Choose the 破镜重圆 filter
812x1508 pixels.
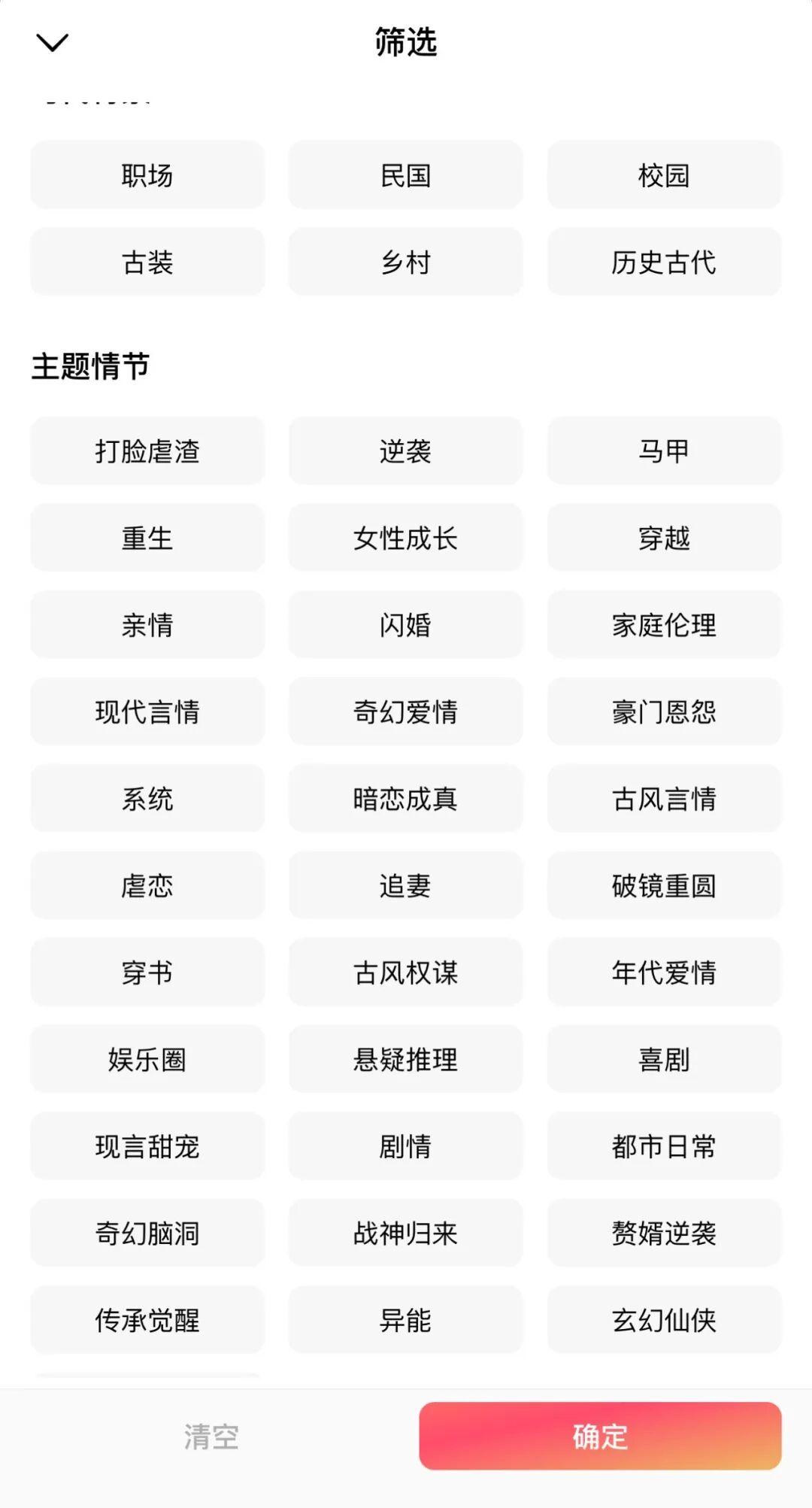664,885
